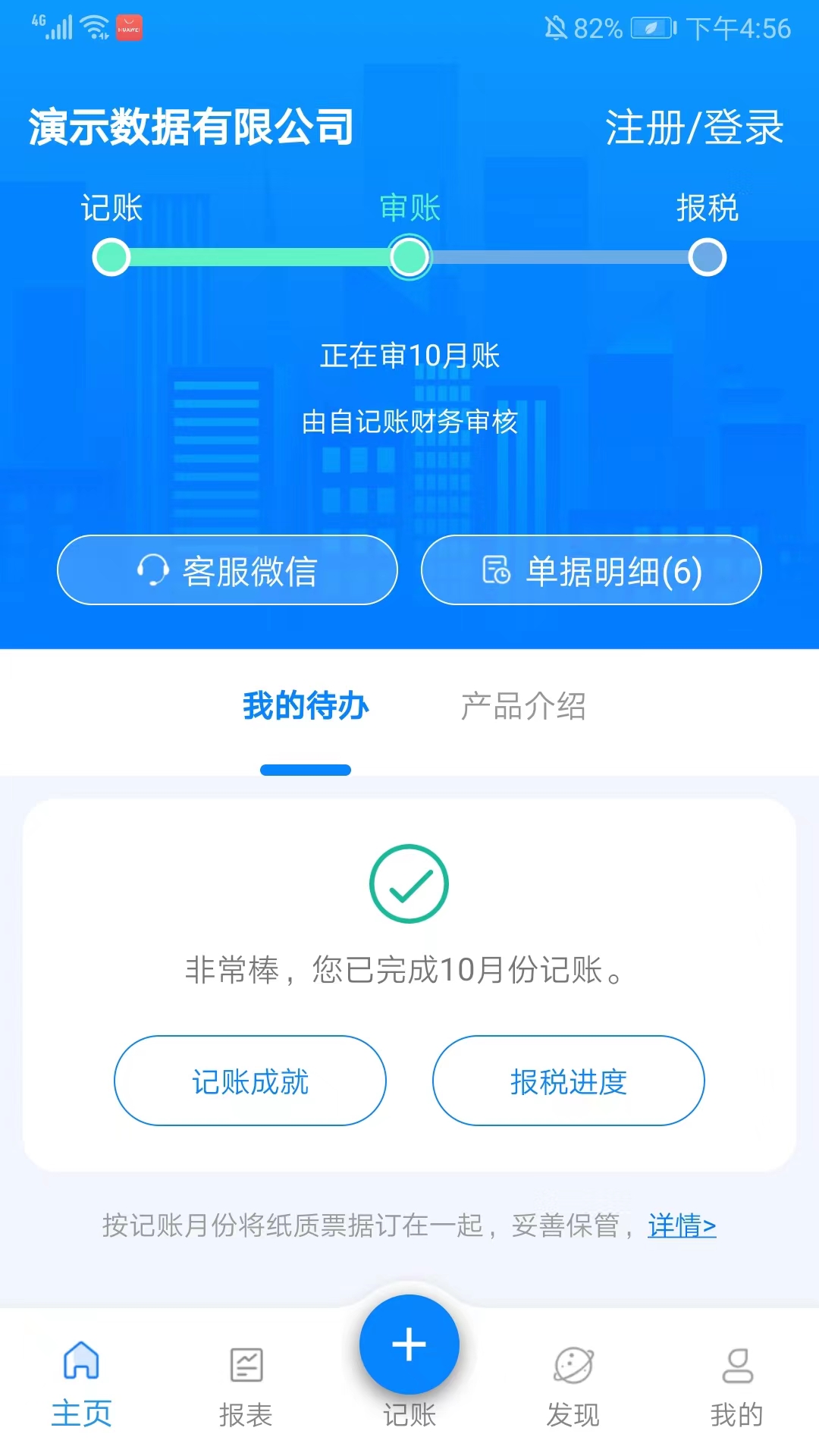Select the 我的待办 tab
This screenshot has height=1456, width=819.
click(x=306, y=707)
